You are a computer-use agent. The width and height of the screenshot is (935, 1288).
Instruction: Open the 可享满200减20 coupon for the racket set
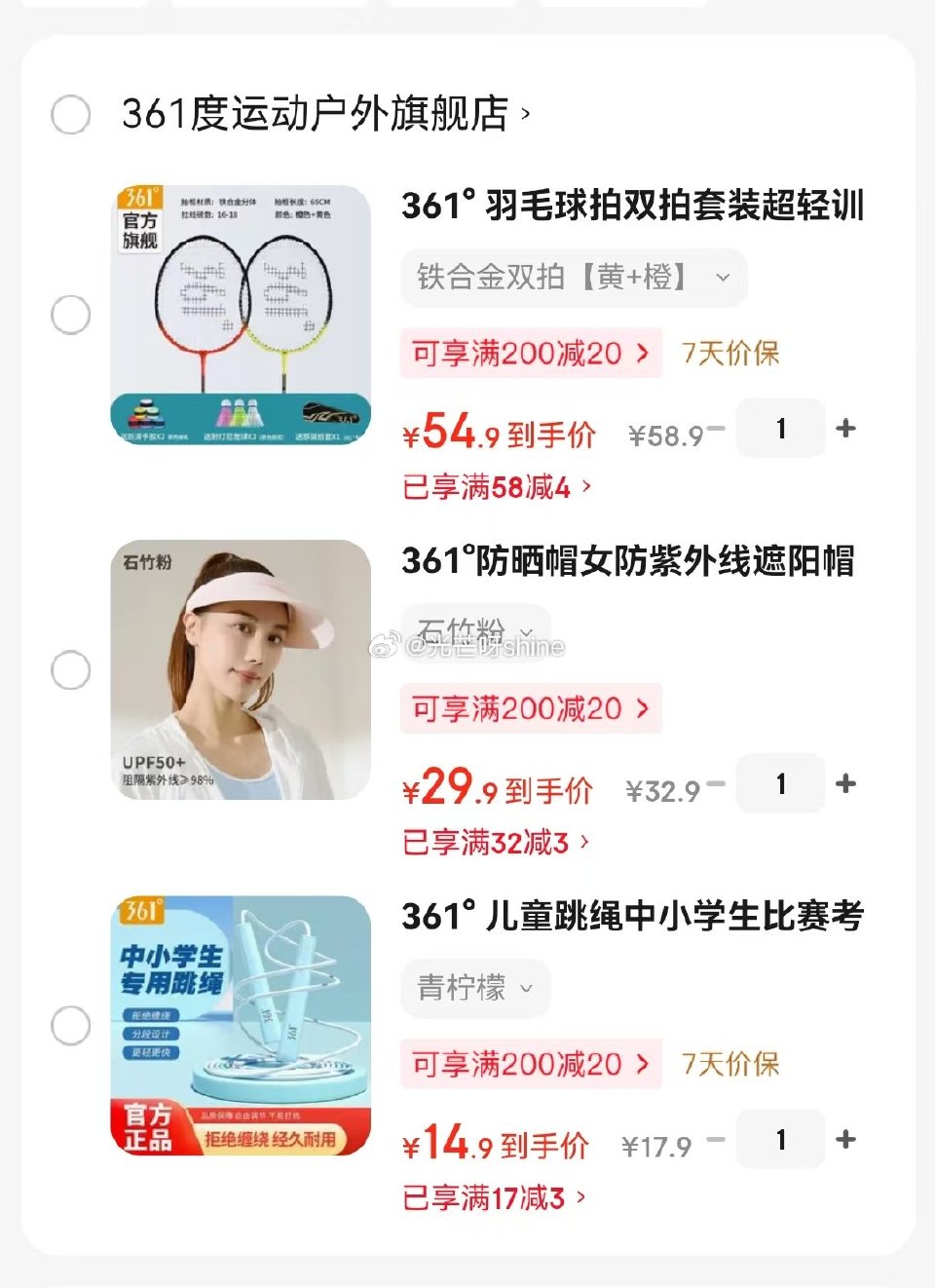[x=530, y=354]
